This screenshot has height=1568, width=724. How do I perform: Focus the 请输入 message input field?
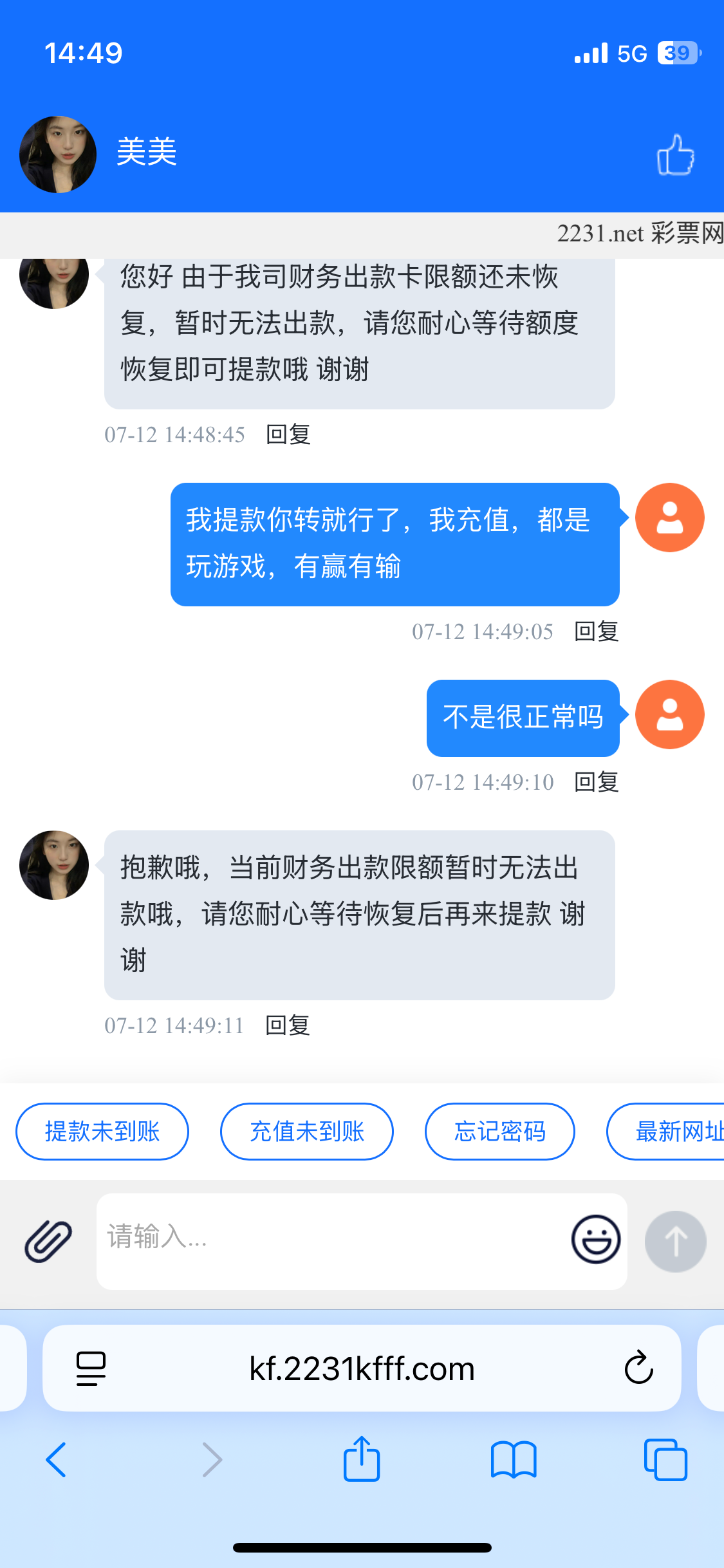328,1240
